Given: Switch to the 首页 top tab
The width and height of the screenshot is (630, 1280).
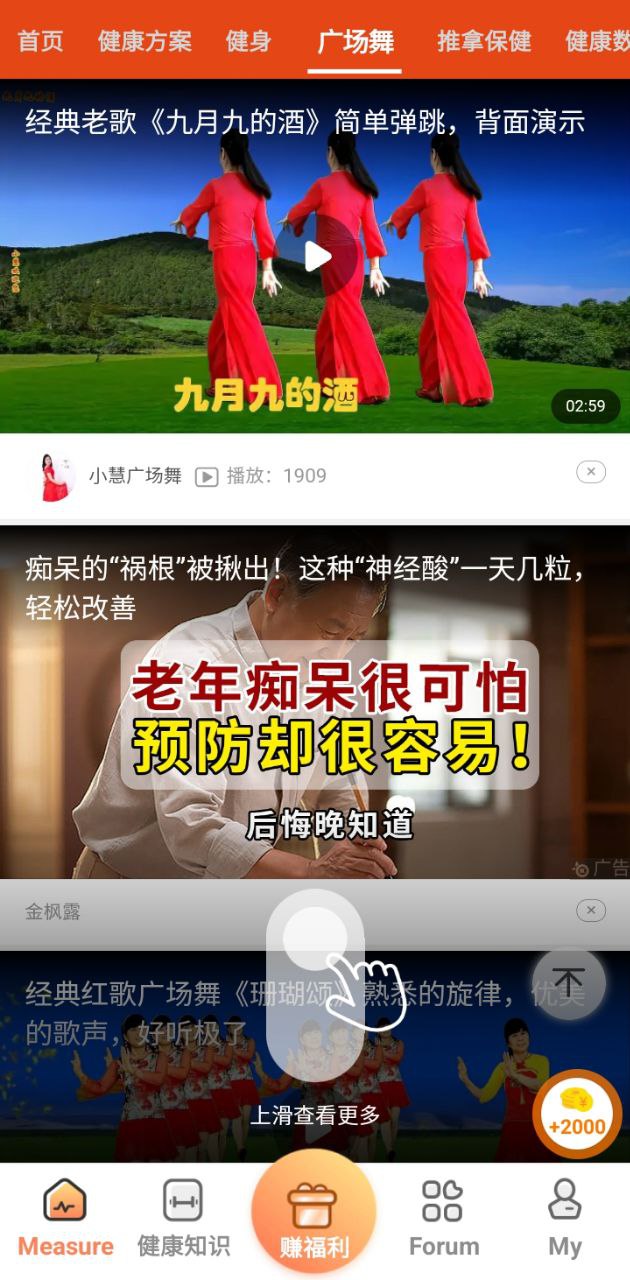Looking at the screenshot, I should [40, 41].
